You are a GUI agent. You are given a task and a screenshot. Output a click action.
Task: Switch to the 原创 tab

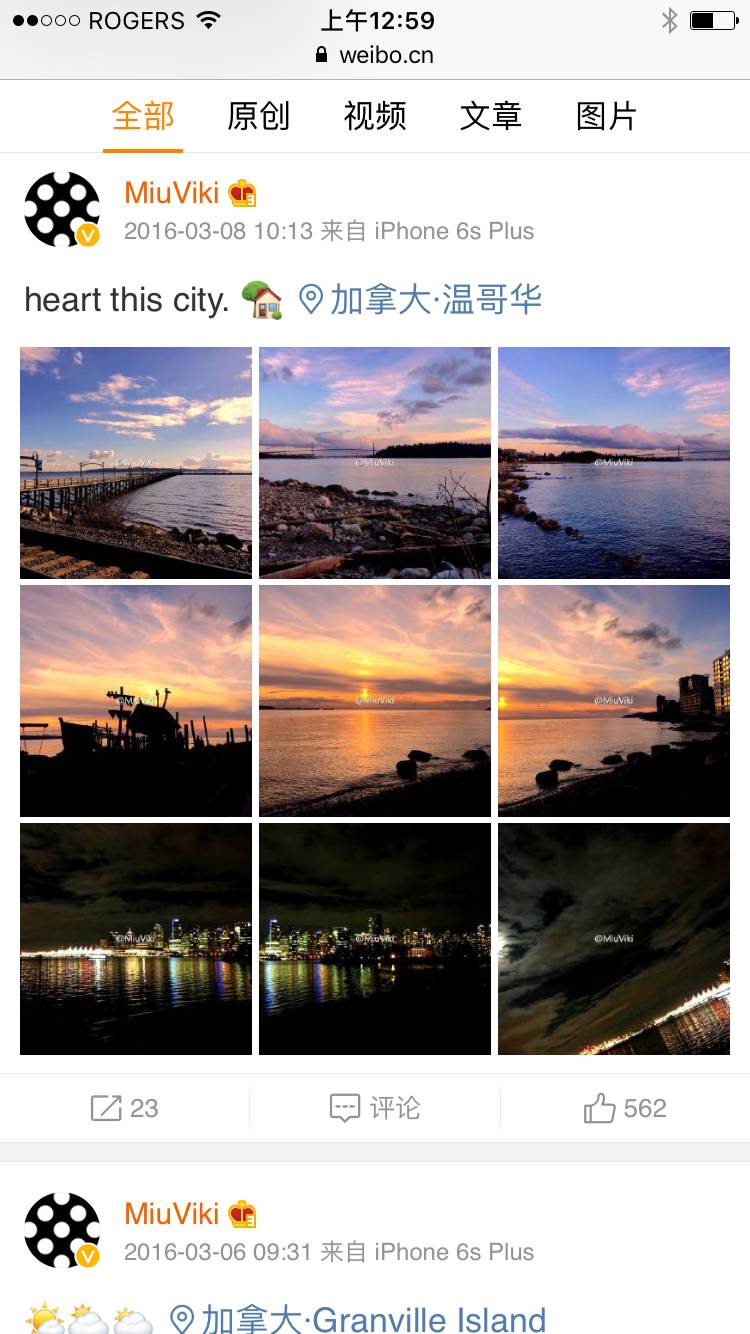point(258,116)
